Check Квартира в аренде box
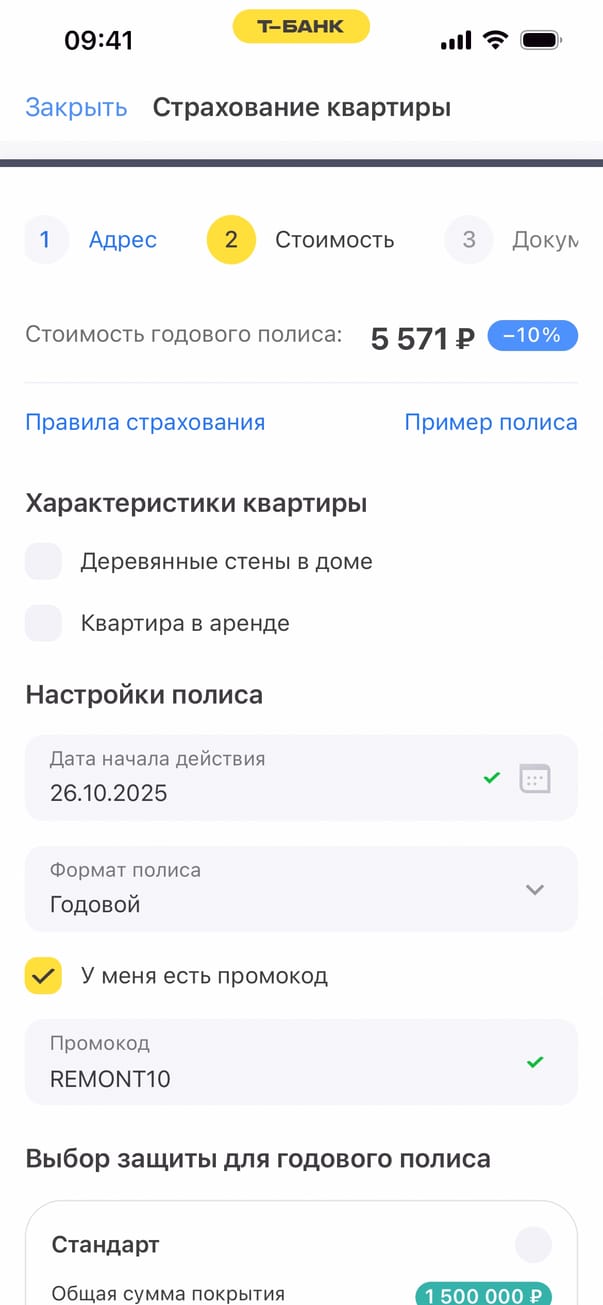 click(x=44, y=623)
